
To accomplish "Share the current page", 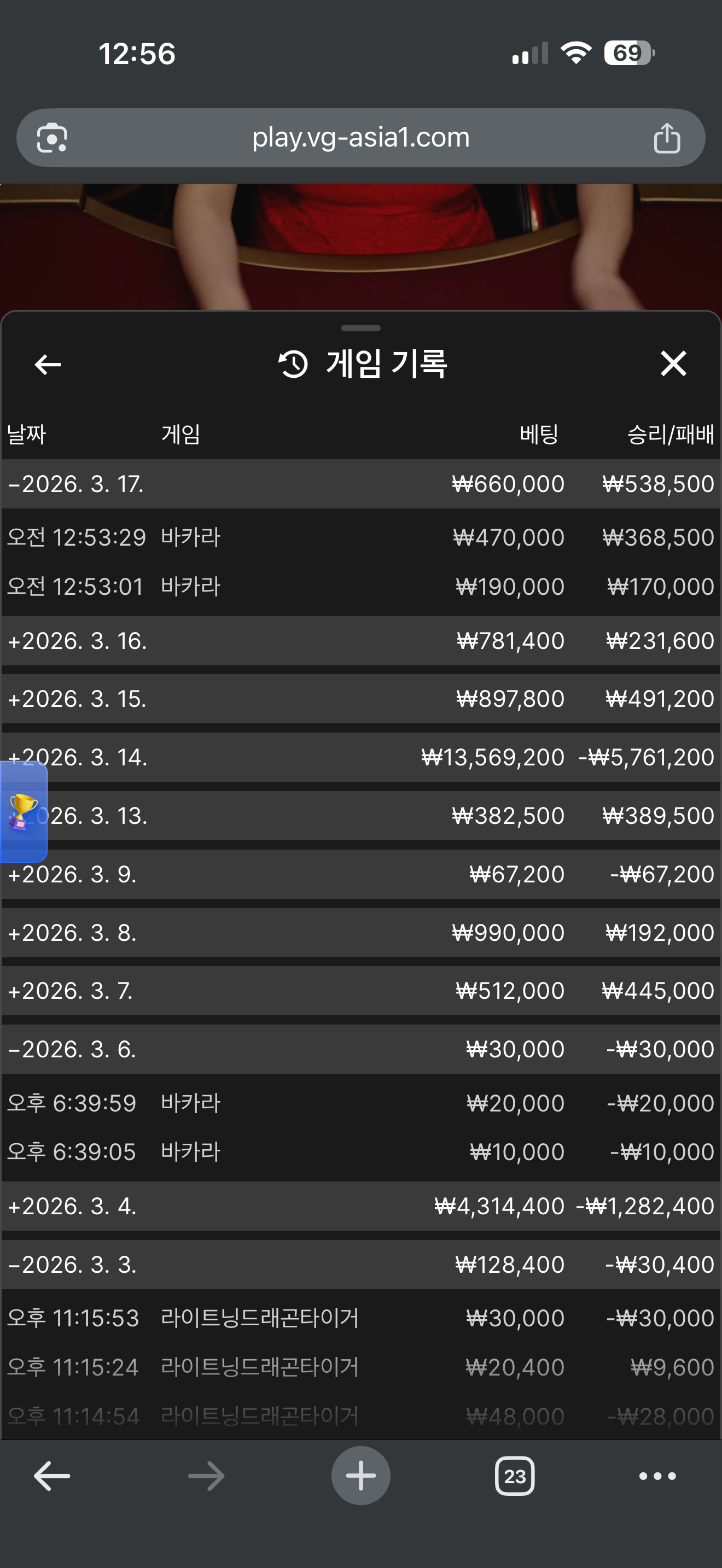I will [x=667, y=138].
